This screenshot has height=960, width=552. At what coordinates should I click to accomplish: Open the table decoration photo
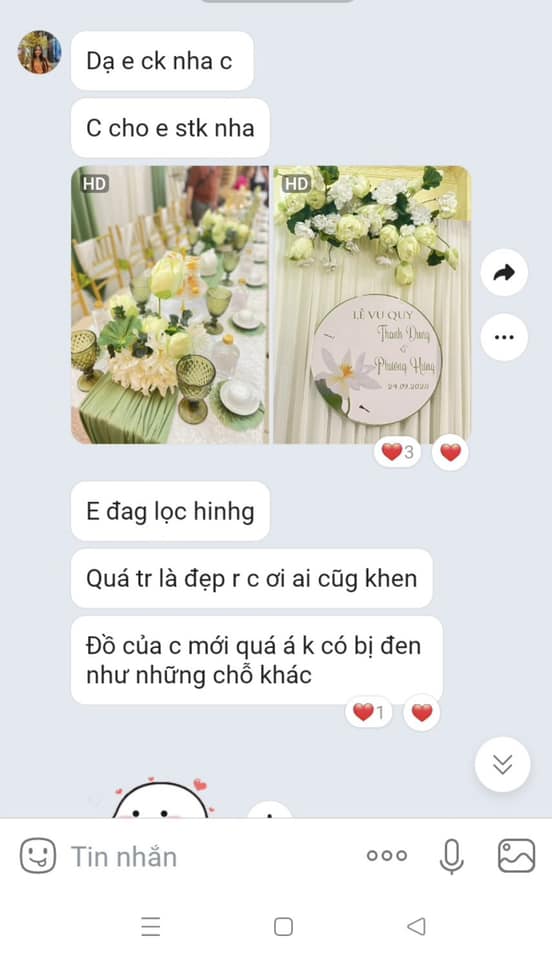[x=170, y=304]
